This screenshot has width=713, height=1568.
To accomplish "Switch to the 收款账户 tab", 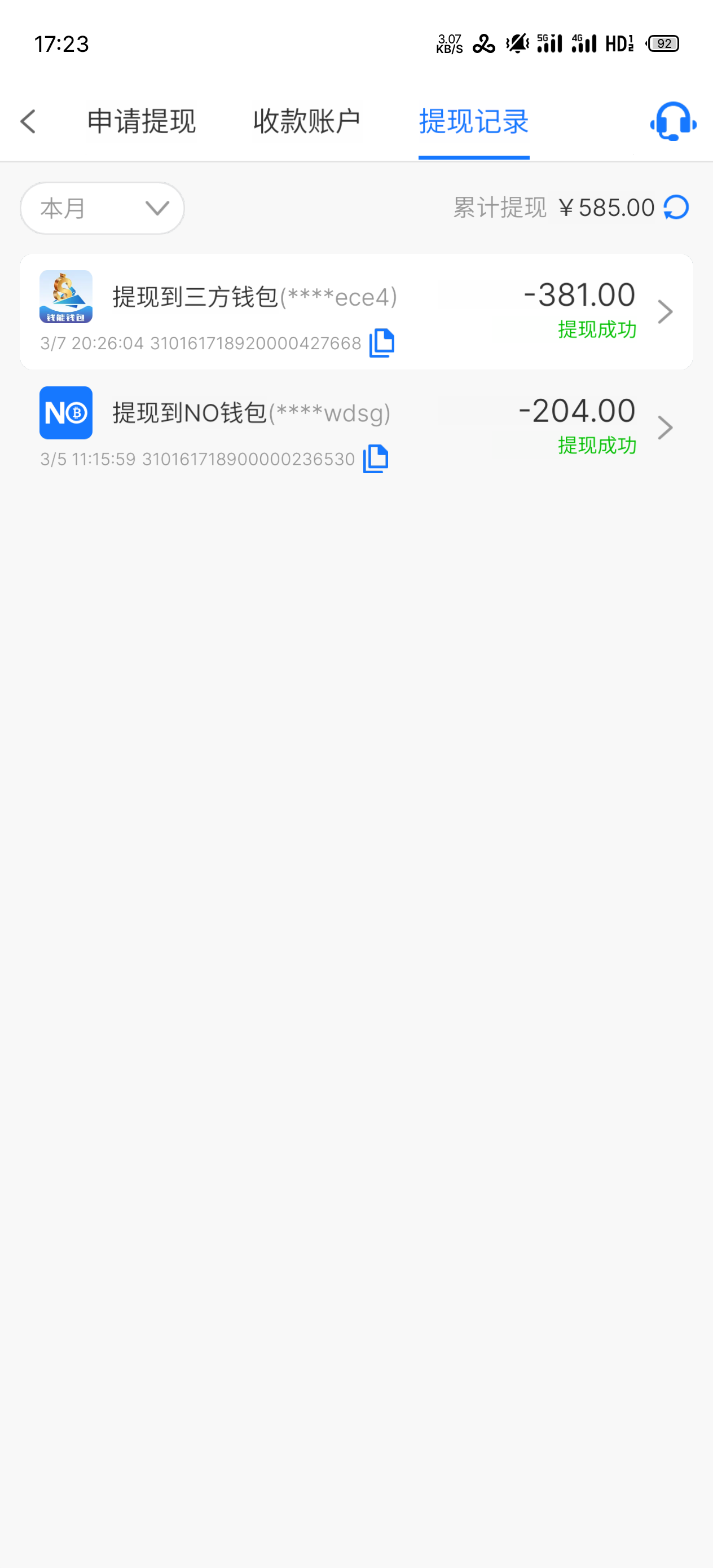I will coord(307,121).
